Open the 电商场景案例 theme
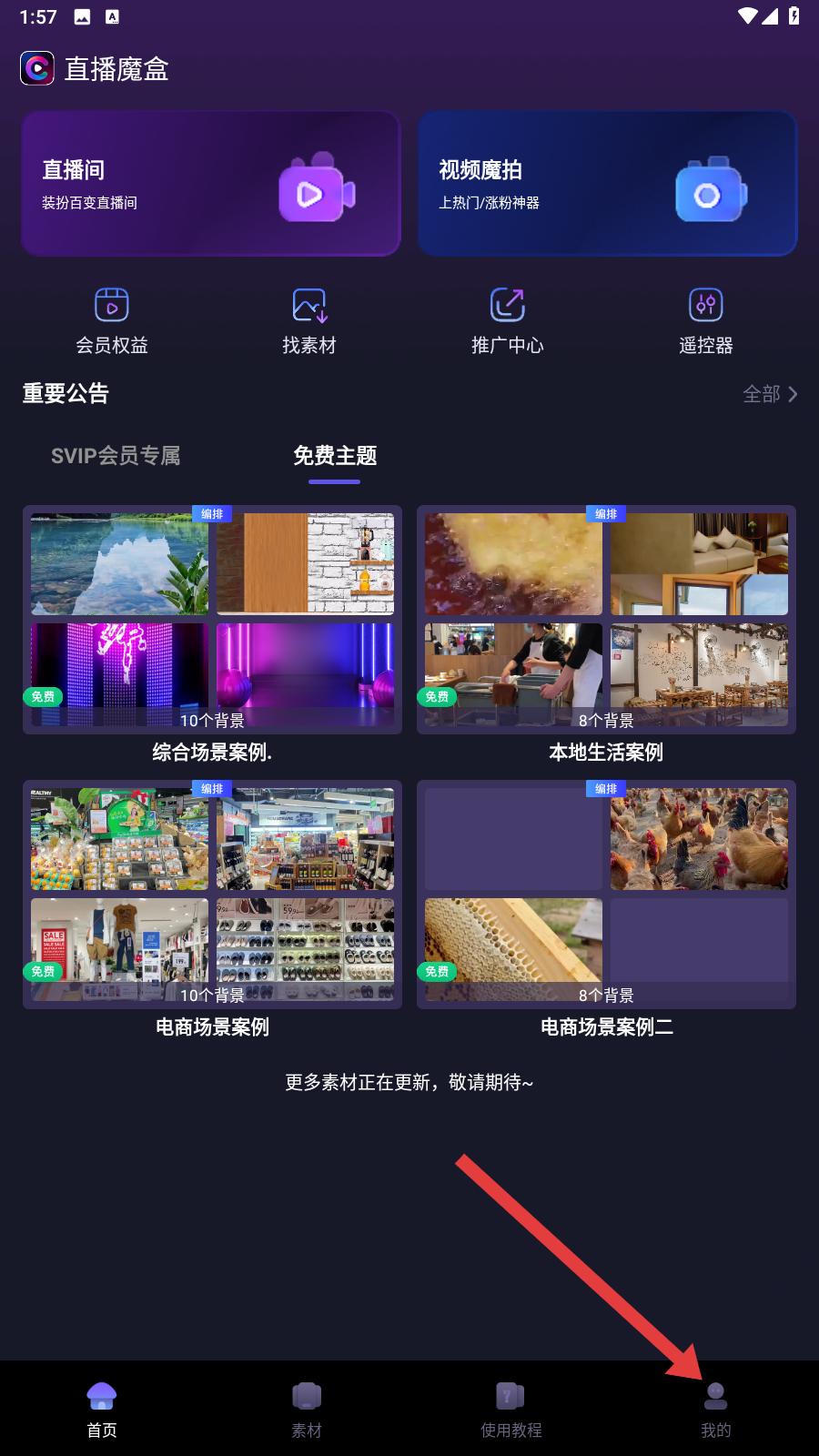Viewport: 819px width, 1456px height. coord(212,895)
